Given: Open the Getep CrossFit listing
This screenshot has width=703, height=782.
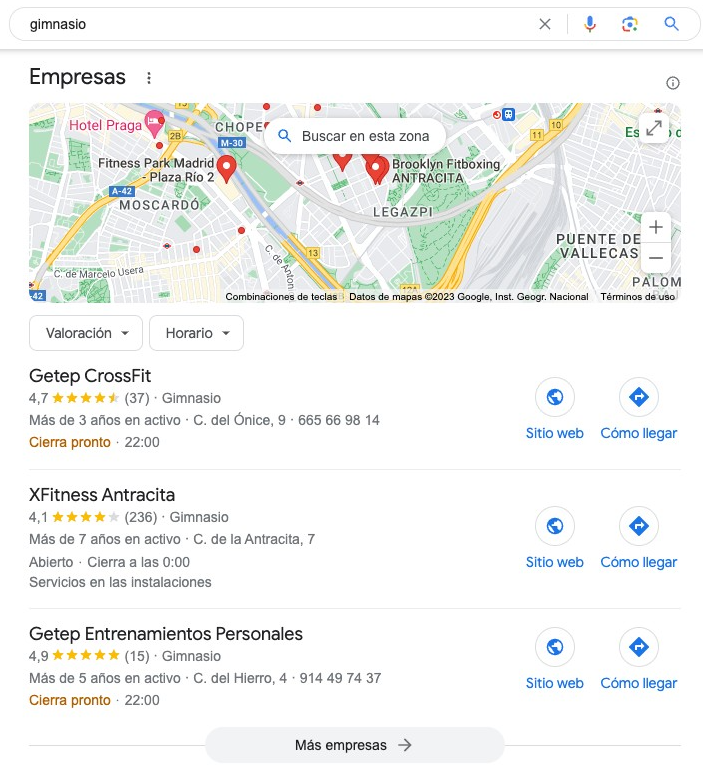Looking at the screenshot, I should pos(90,376).
